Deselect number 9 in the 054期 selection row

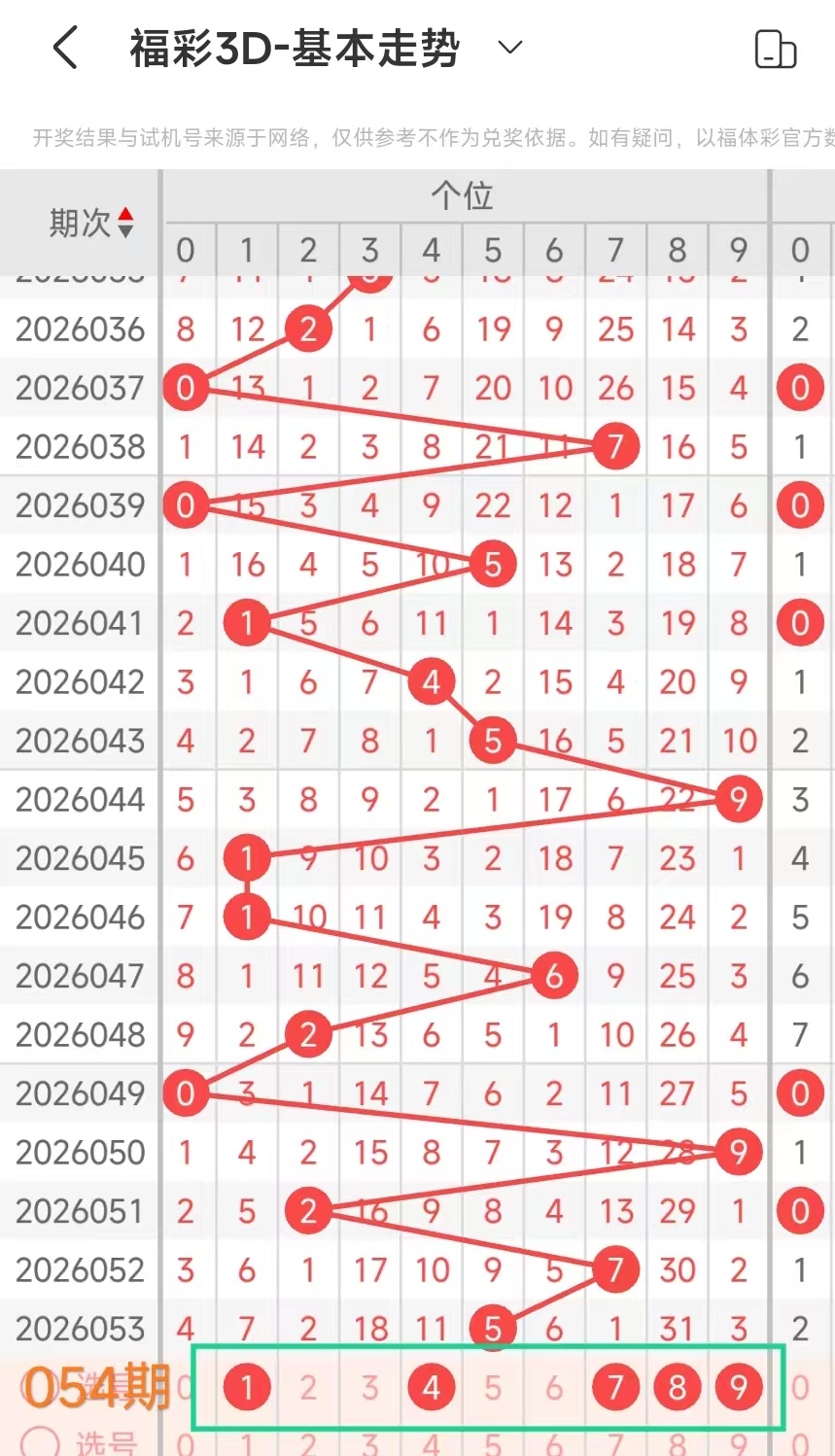[x=739, y=1387]
